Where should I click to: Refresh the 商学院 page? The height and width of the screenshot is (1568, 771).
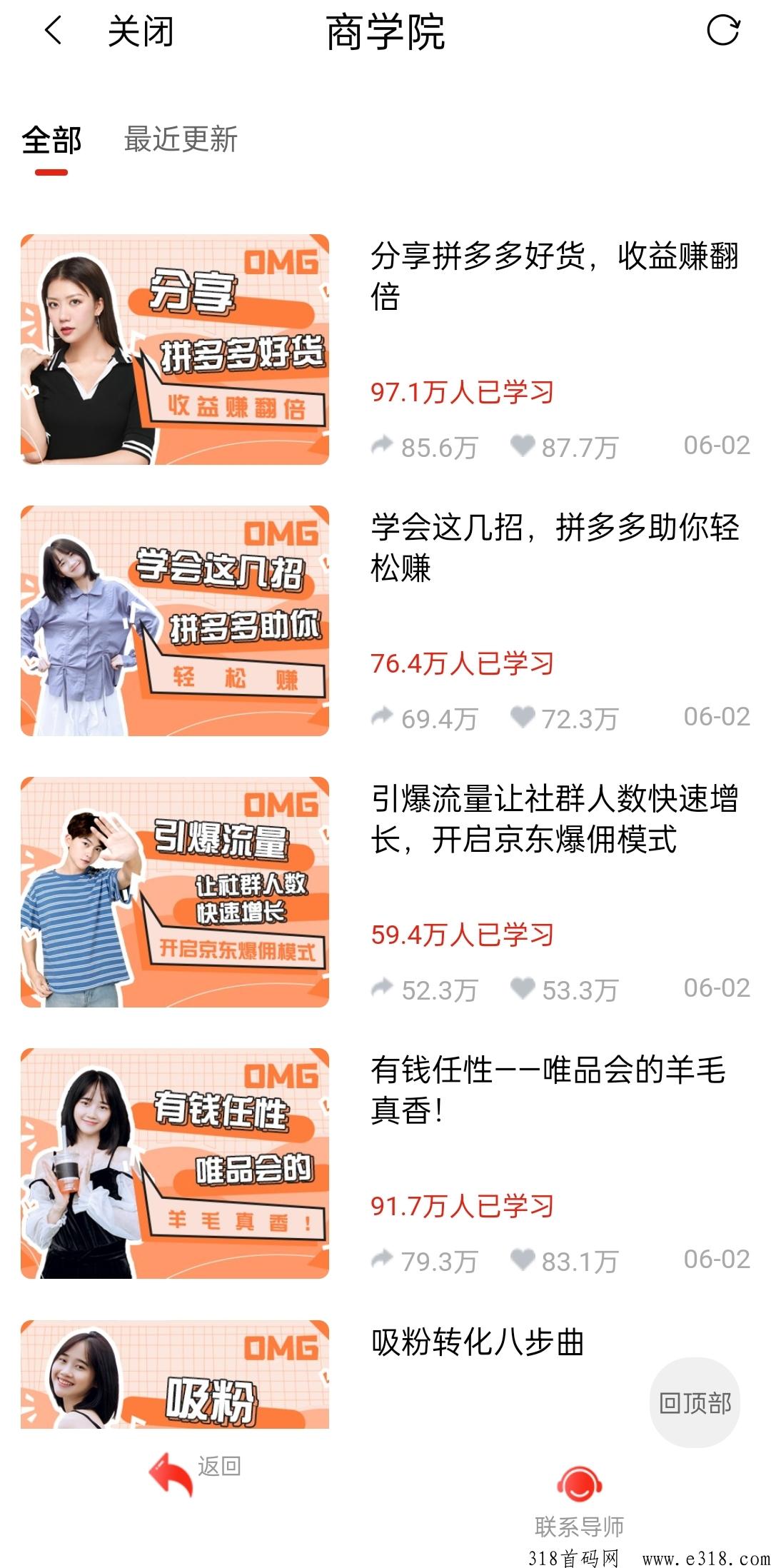click(x=722, y=31)
